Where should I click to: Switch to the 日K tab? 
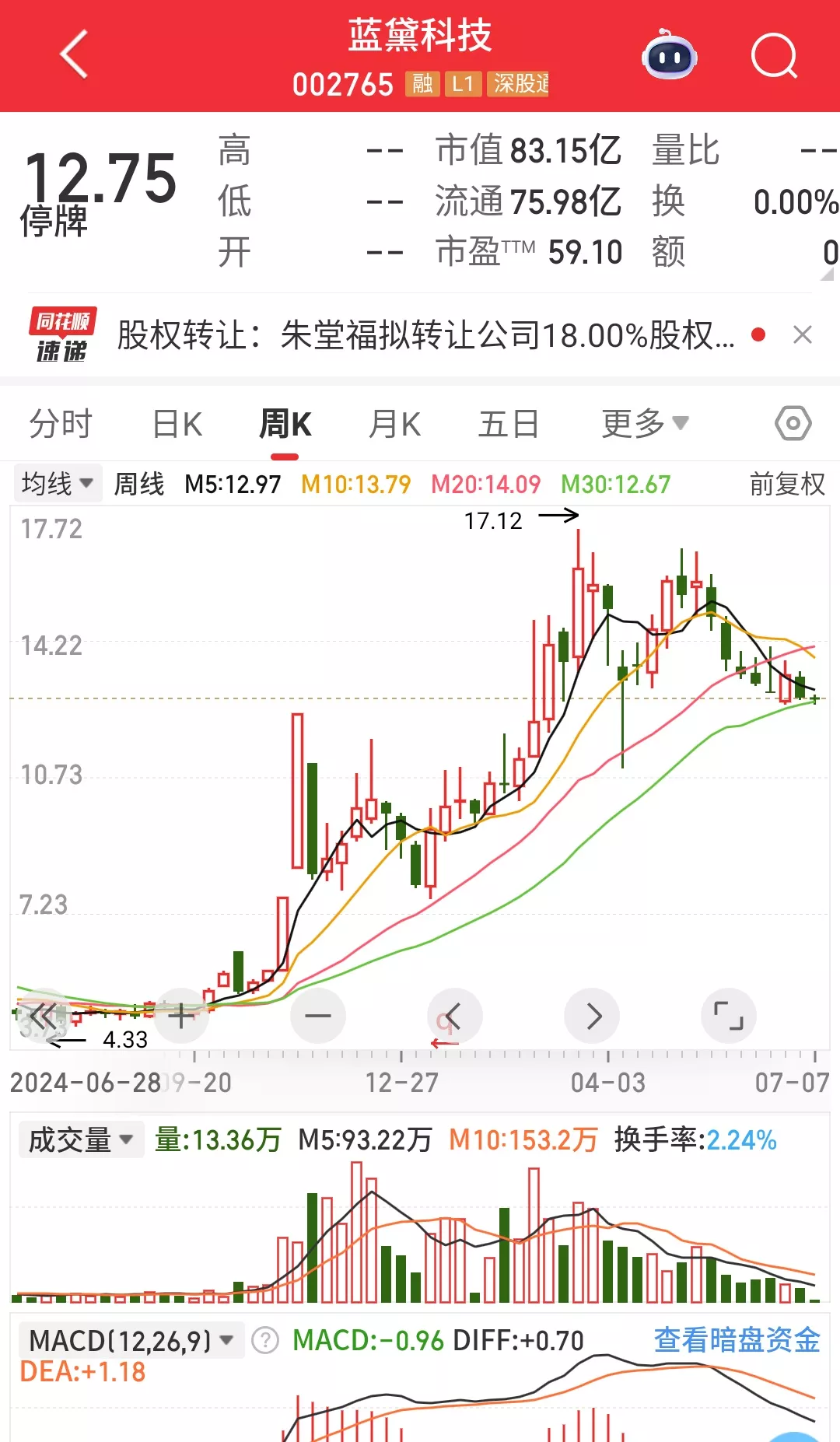[177, 423]
